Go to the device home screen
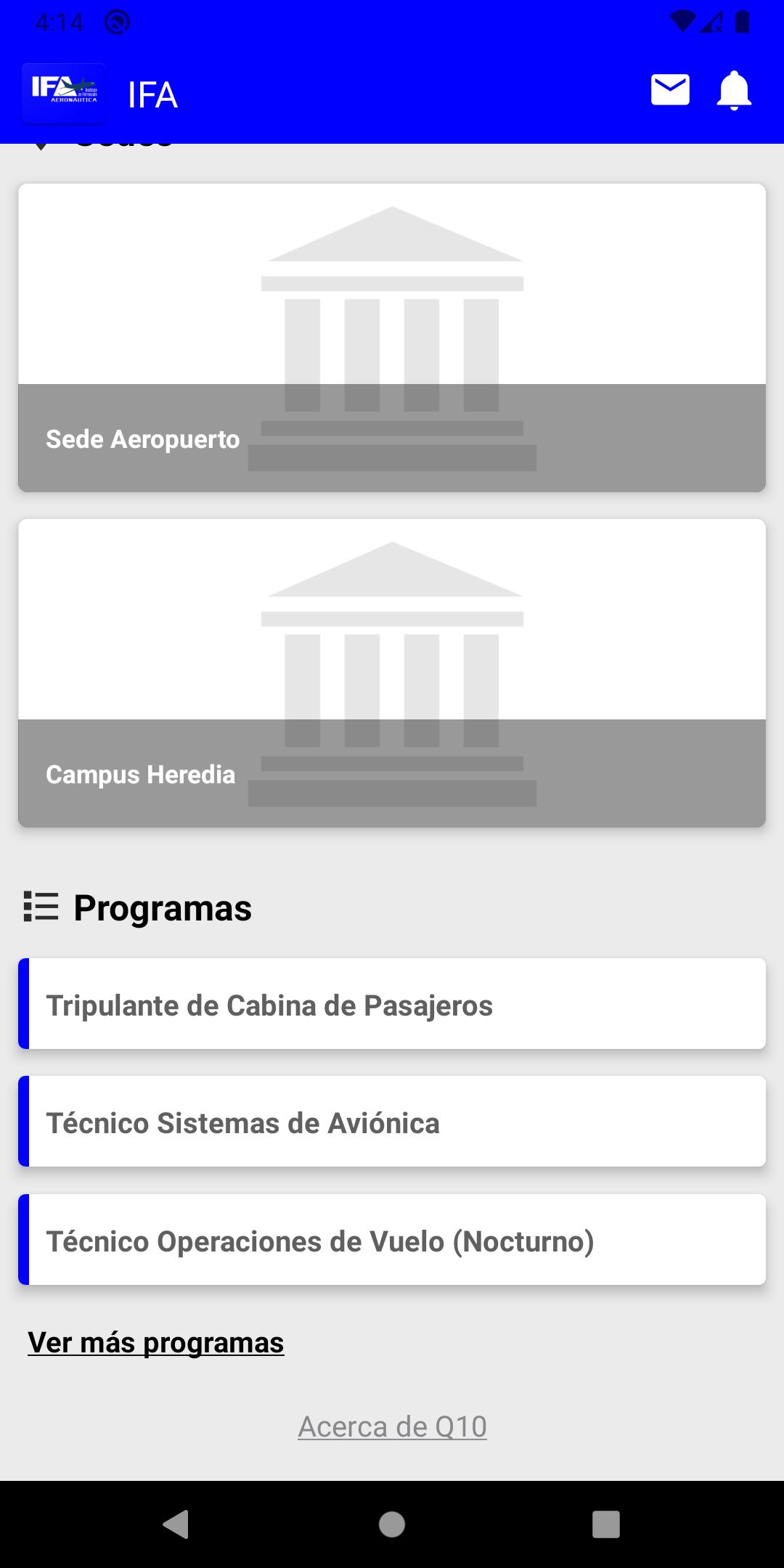This screenshot has width=784, height=1568. (392, 1524)
